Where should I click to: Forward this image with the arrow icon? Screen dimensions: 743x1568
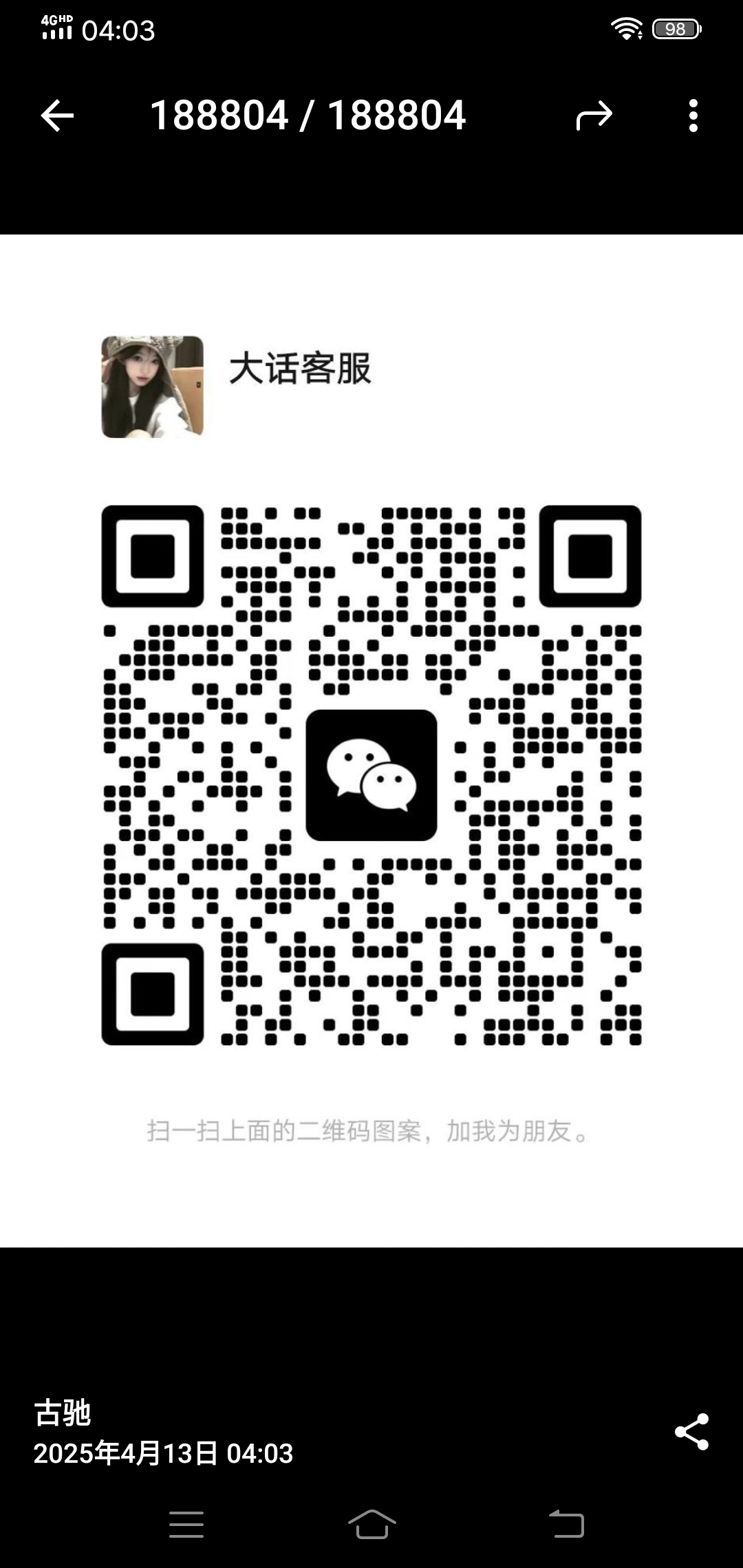click(x=594, y=116)
